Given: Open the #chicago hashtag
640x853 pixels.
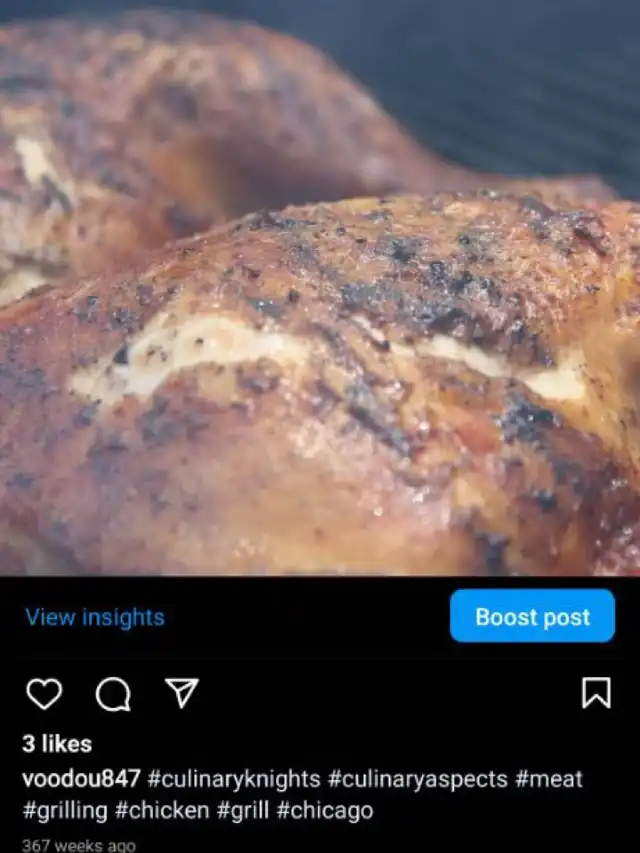Looking at the screenshot, I should tap(326, 810).
